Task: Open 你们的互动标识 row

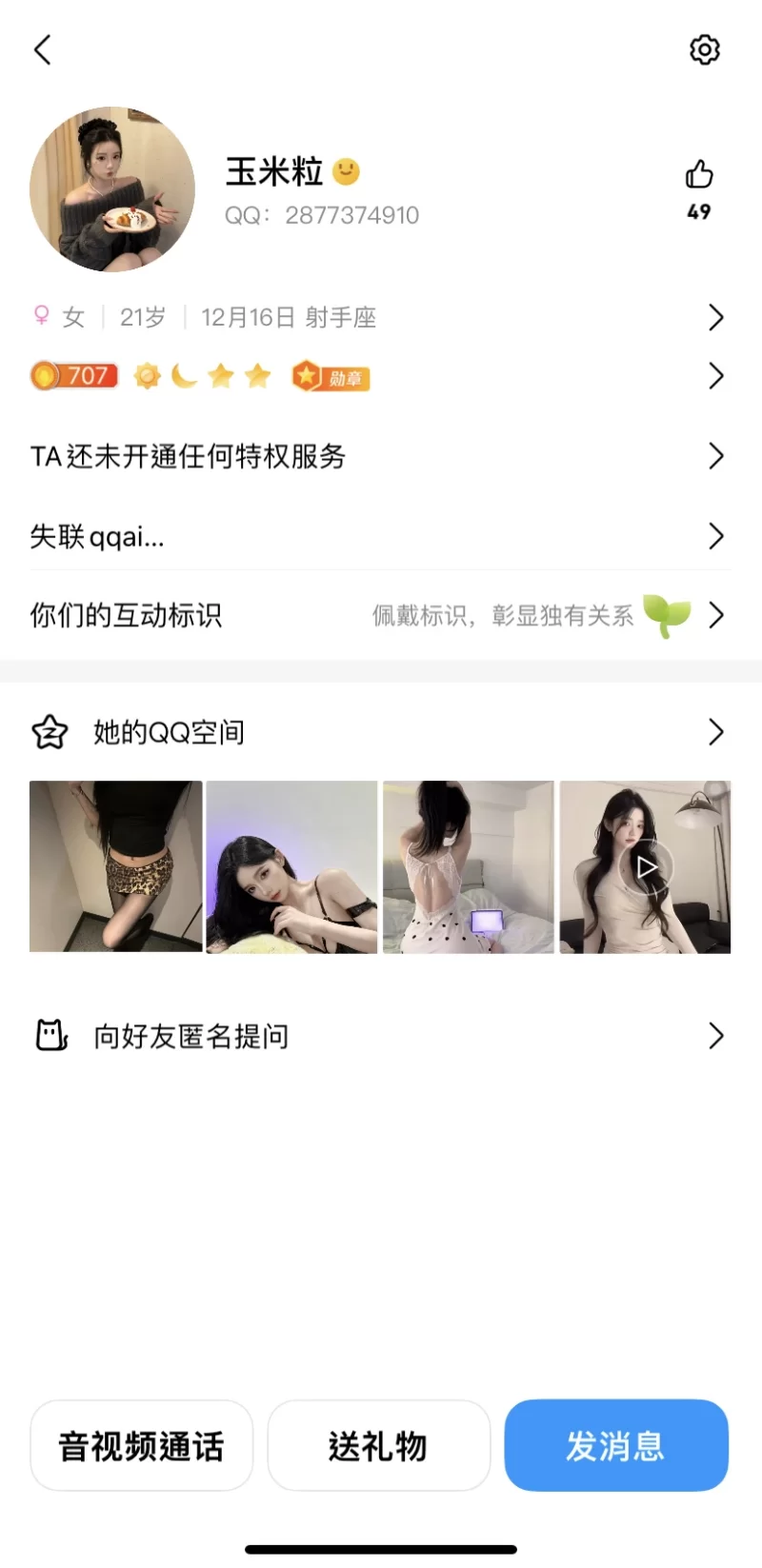Action: pyautogui.click(x=381, y=615)
